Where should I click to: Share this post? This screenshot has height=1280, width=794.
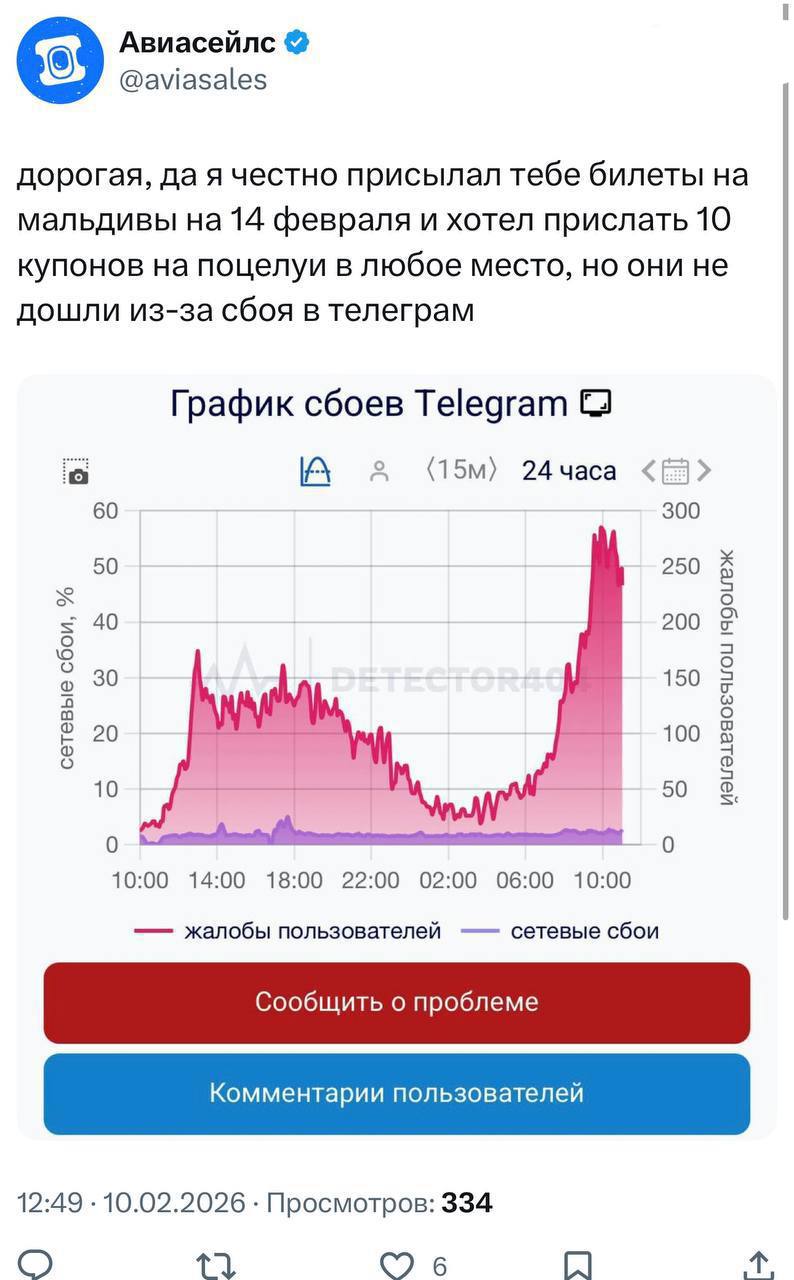pos(758,1264)
